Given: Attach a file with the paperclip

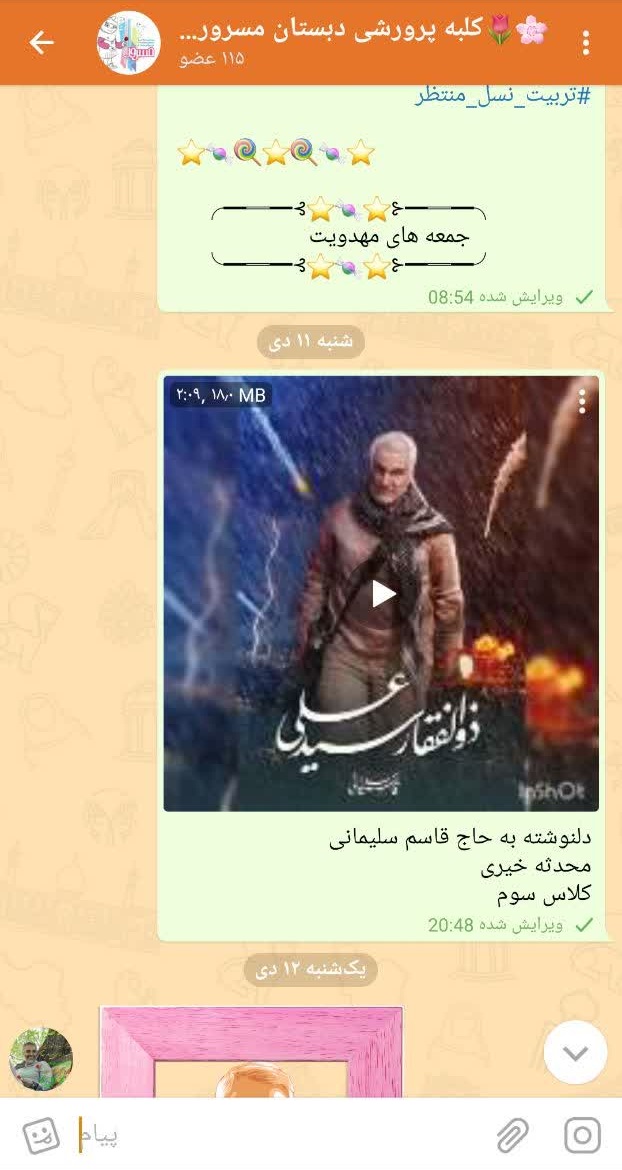Looking at the screenshot, I should pyautogui.click(x=513, y=1135).
